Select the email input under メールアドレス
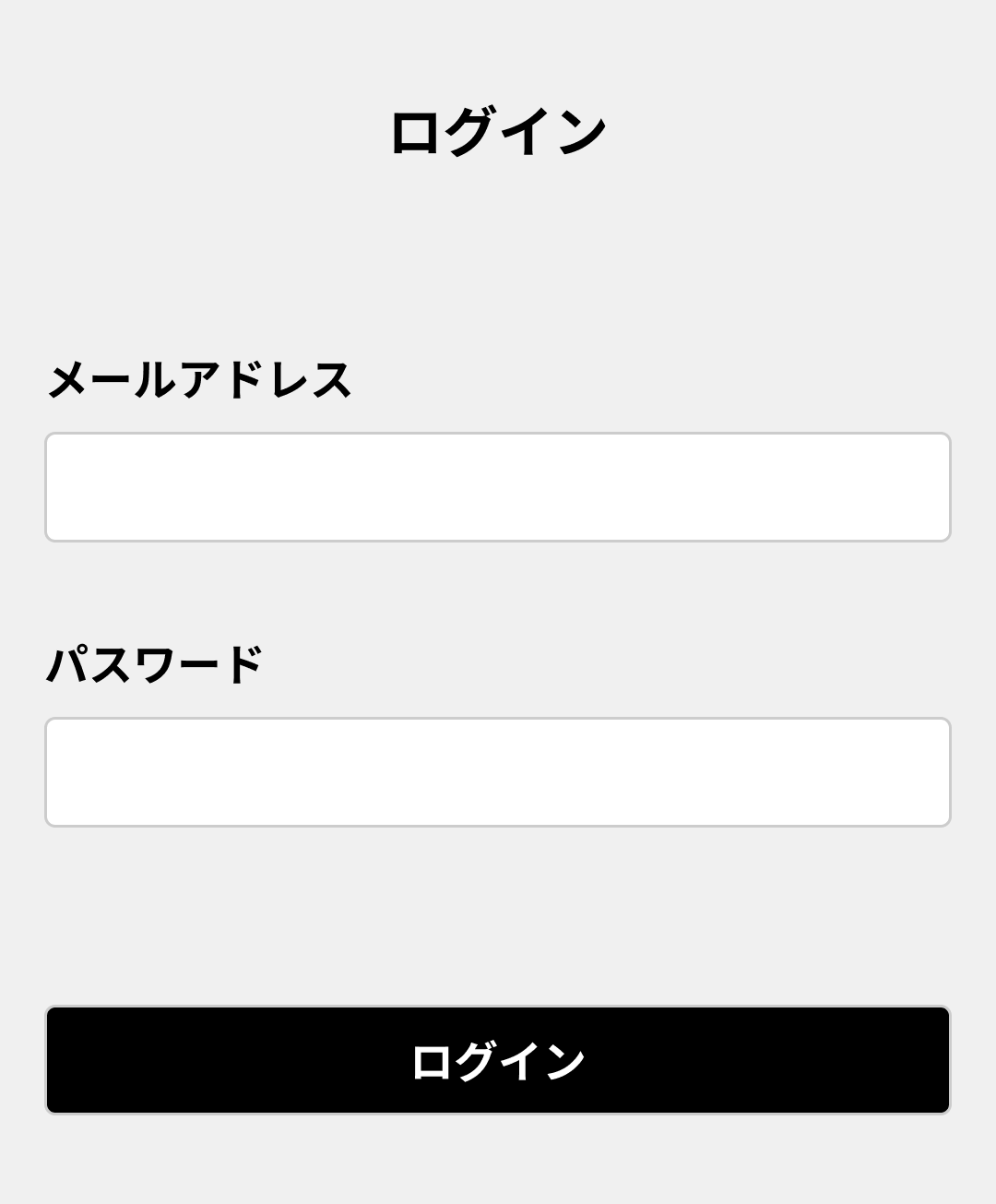996x1204 pixels. click(x=498, y=486)
